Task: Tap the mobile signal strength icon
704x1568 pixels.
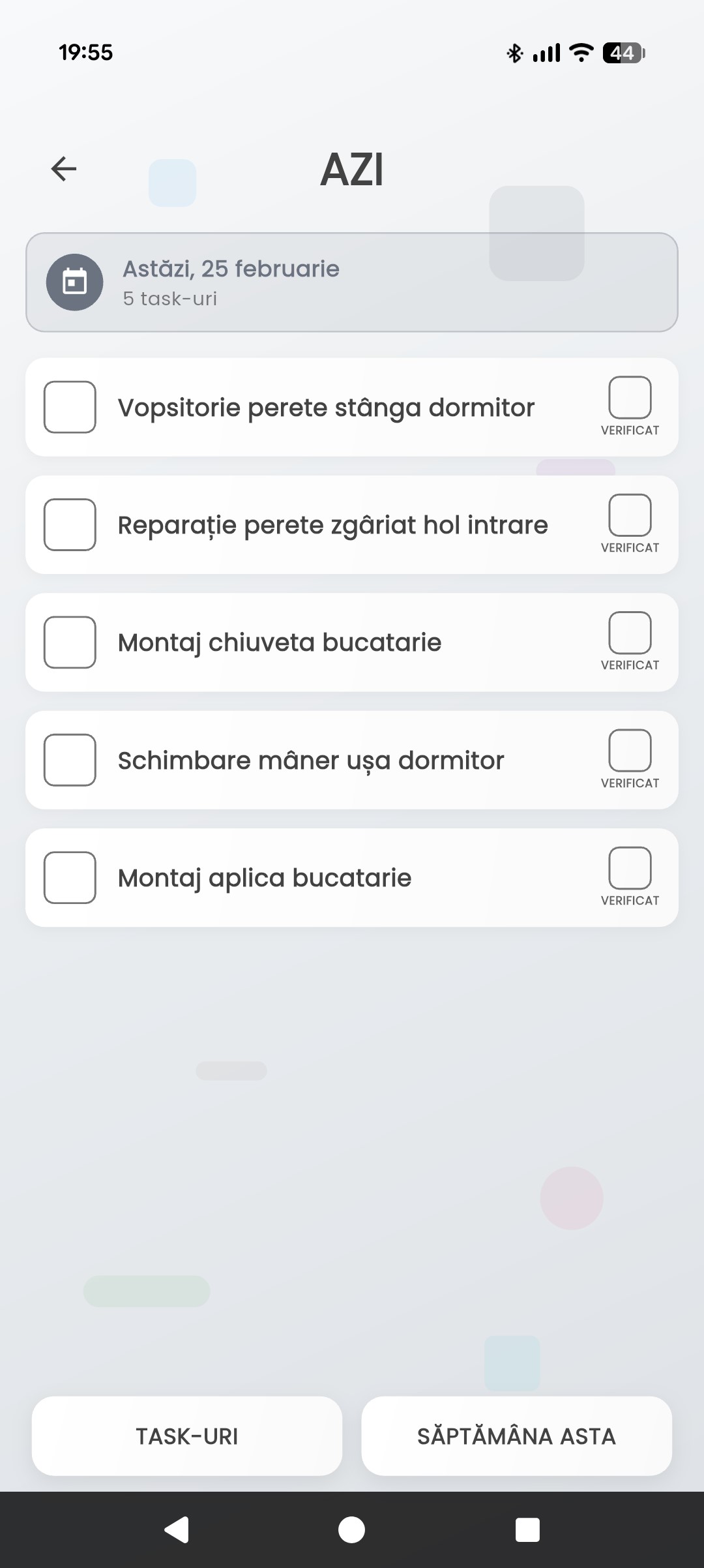Action: (548, 53)
